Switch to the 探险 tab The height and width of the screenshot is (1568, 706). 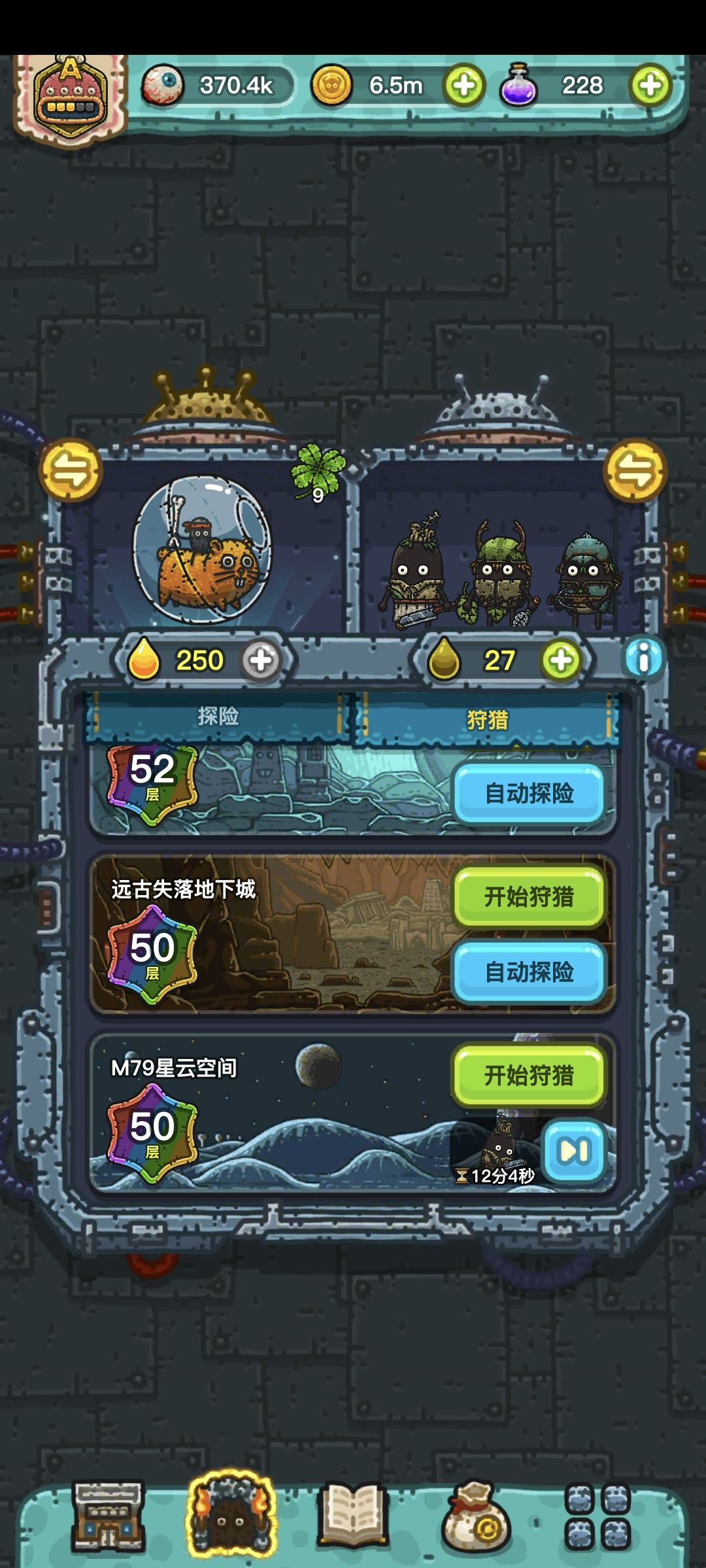click(x=218, y=717)
